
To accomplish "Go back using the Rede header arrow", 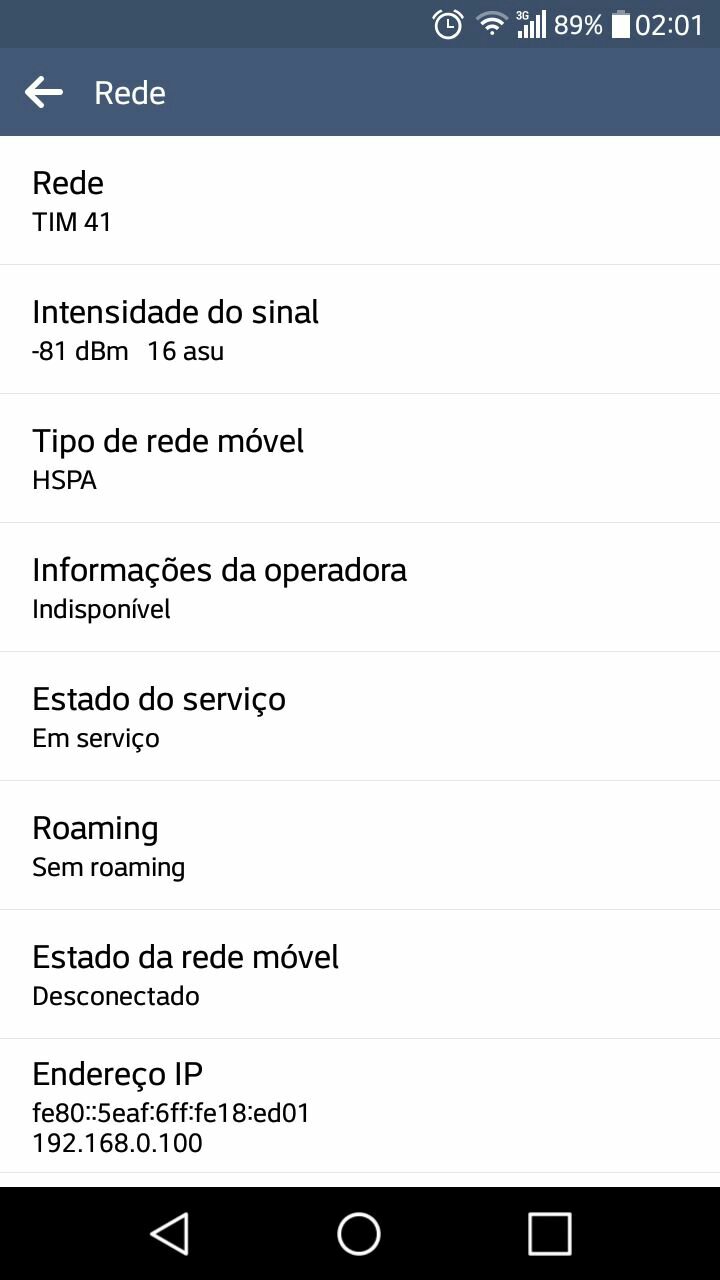I will tap(44, 93).
